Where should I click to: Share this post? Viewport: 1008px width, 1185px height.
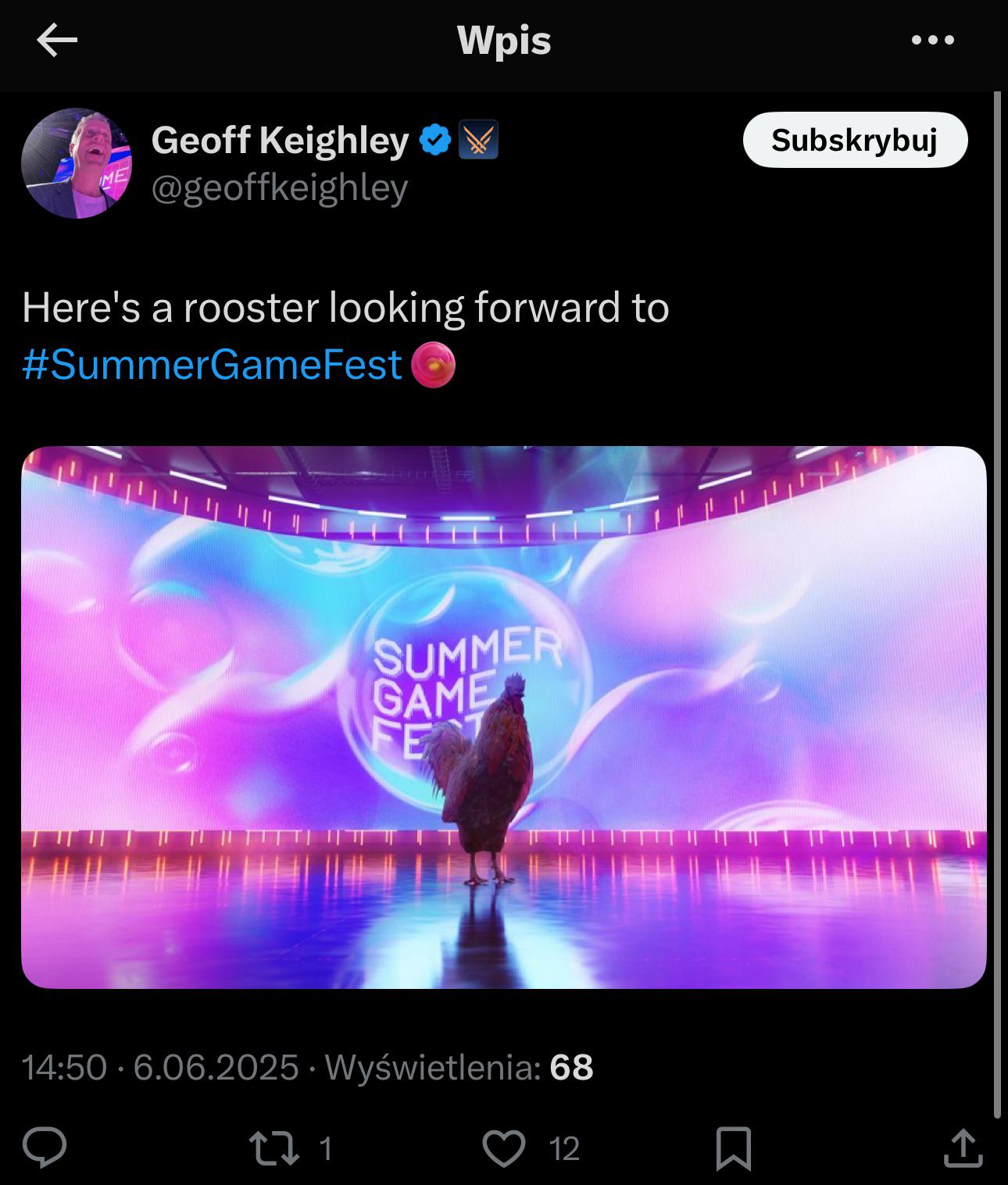(963, 1148)
